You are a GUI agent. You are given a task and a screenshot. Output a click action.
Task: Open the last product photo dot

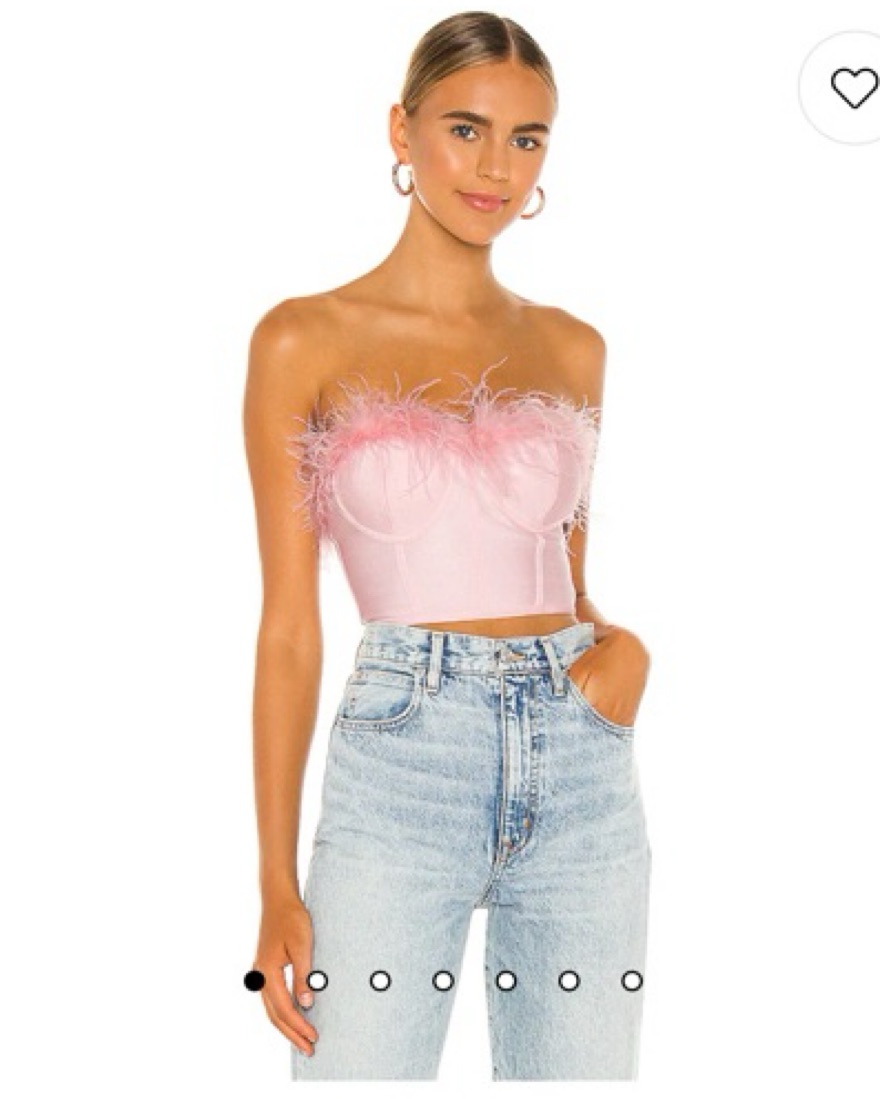point(632,981)
